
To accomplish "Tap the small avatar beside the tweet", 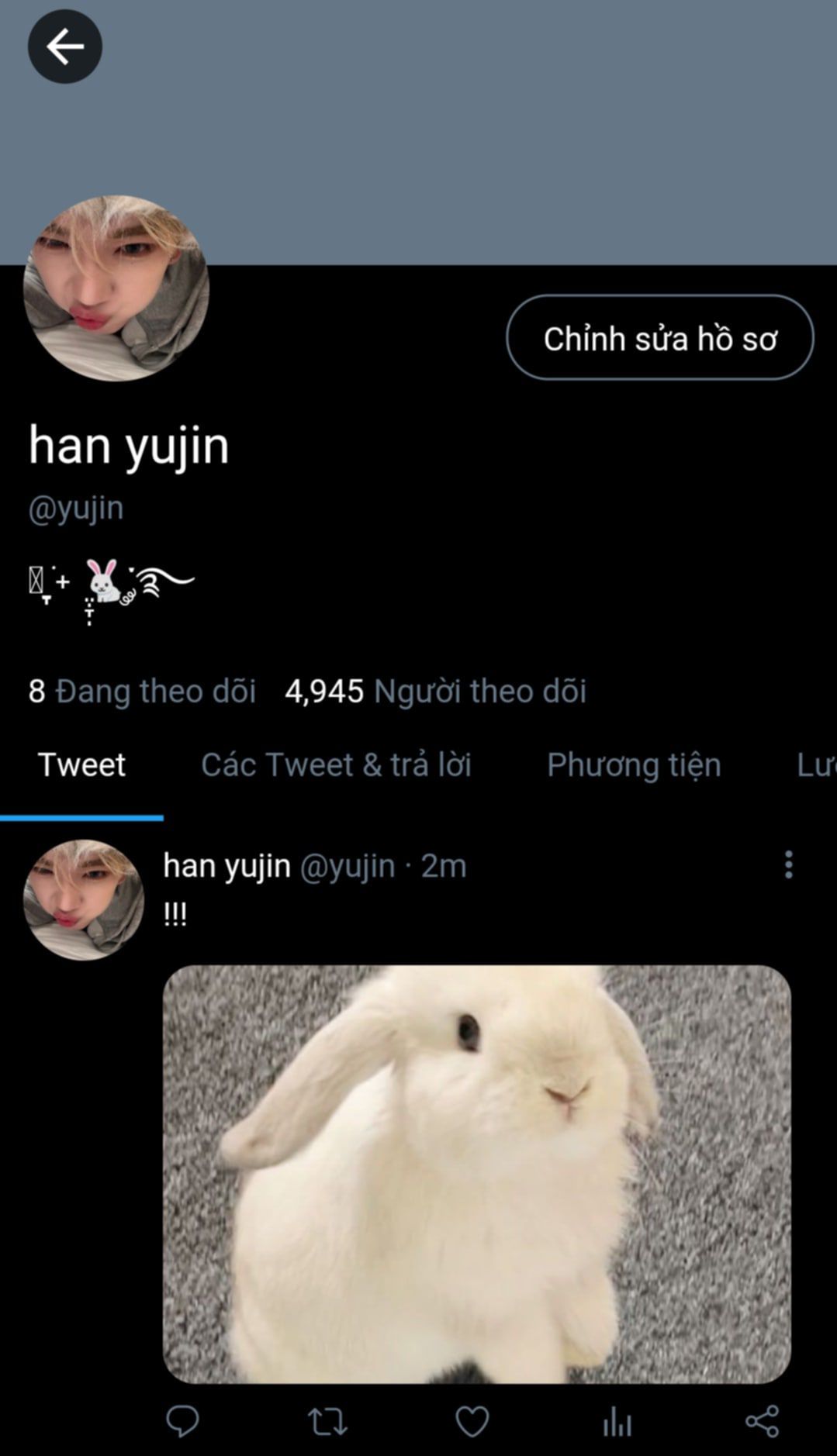I will [84, 900].
